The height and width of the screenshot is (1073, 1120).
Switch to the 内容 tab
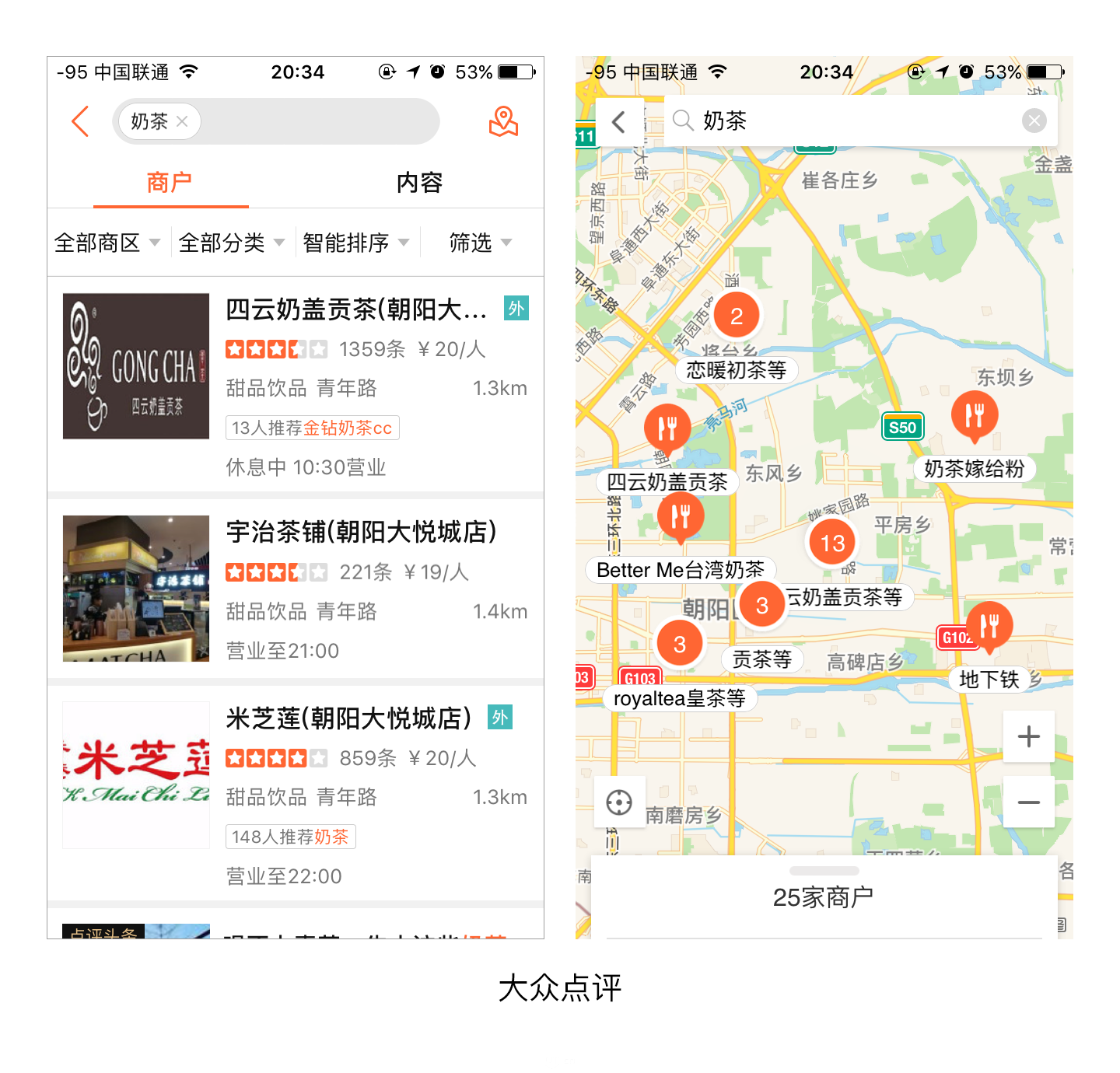419,183
